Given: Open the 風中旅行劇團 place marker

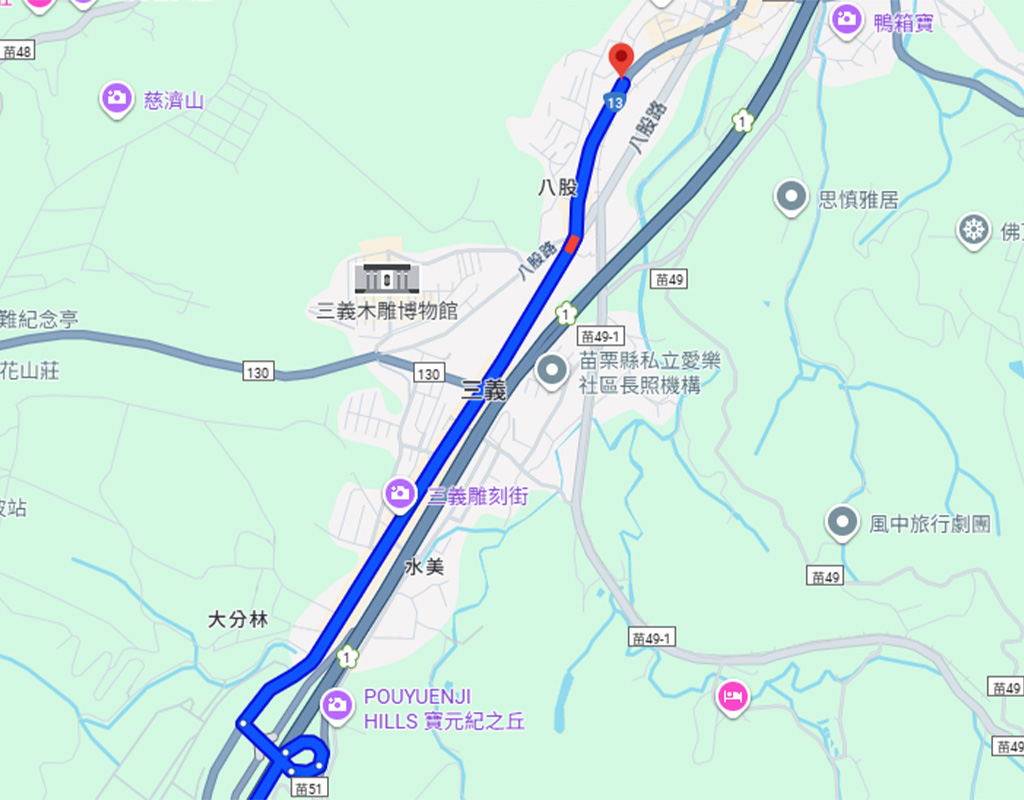Looking at the screenshot, I should tap(842, 521).
